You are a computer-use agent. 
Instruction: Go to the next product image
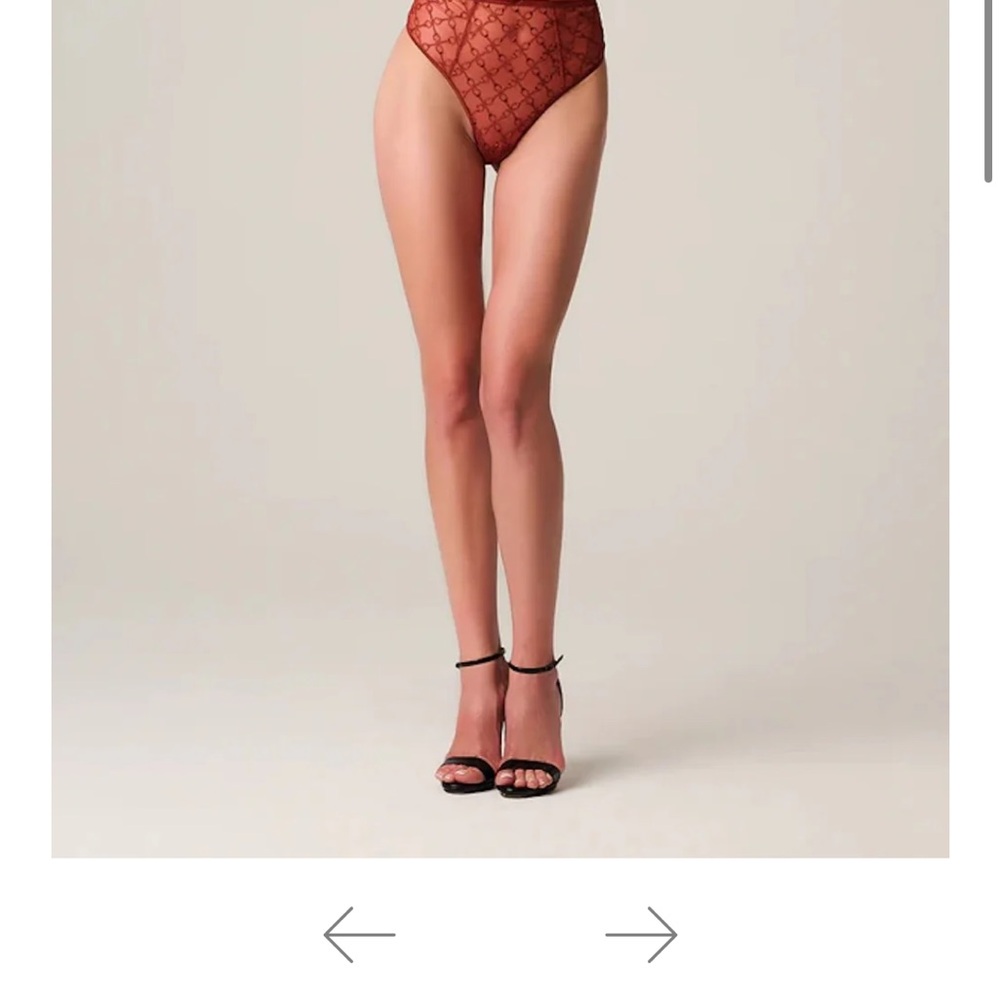click(641, 935)
